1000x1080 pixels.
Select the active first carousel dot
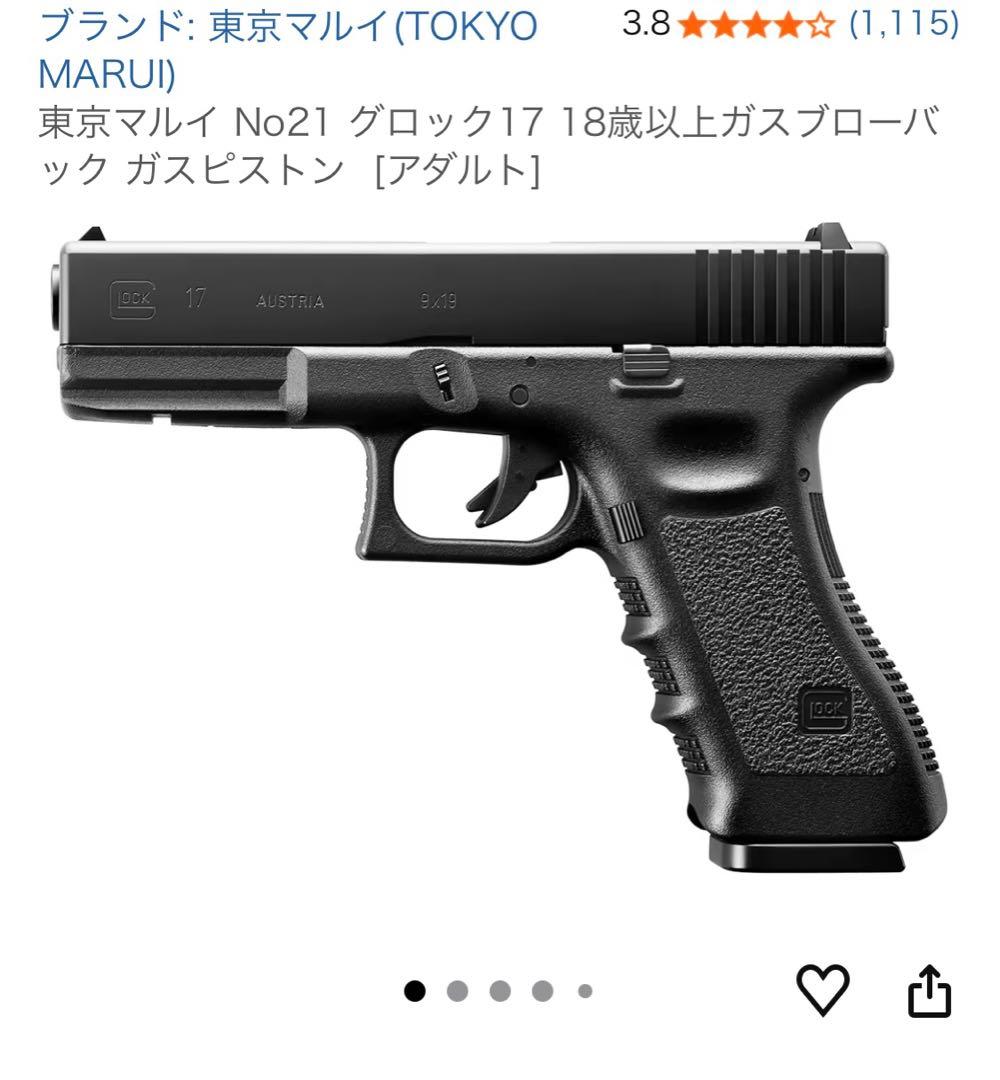[x=415, y=990]
